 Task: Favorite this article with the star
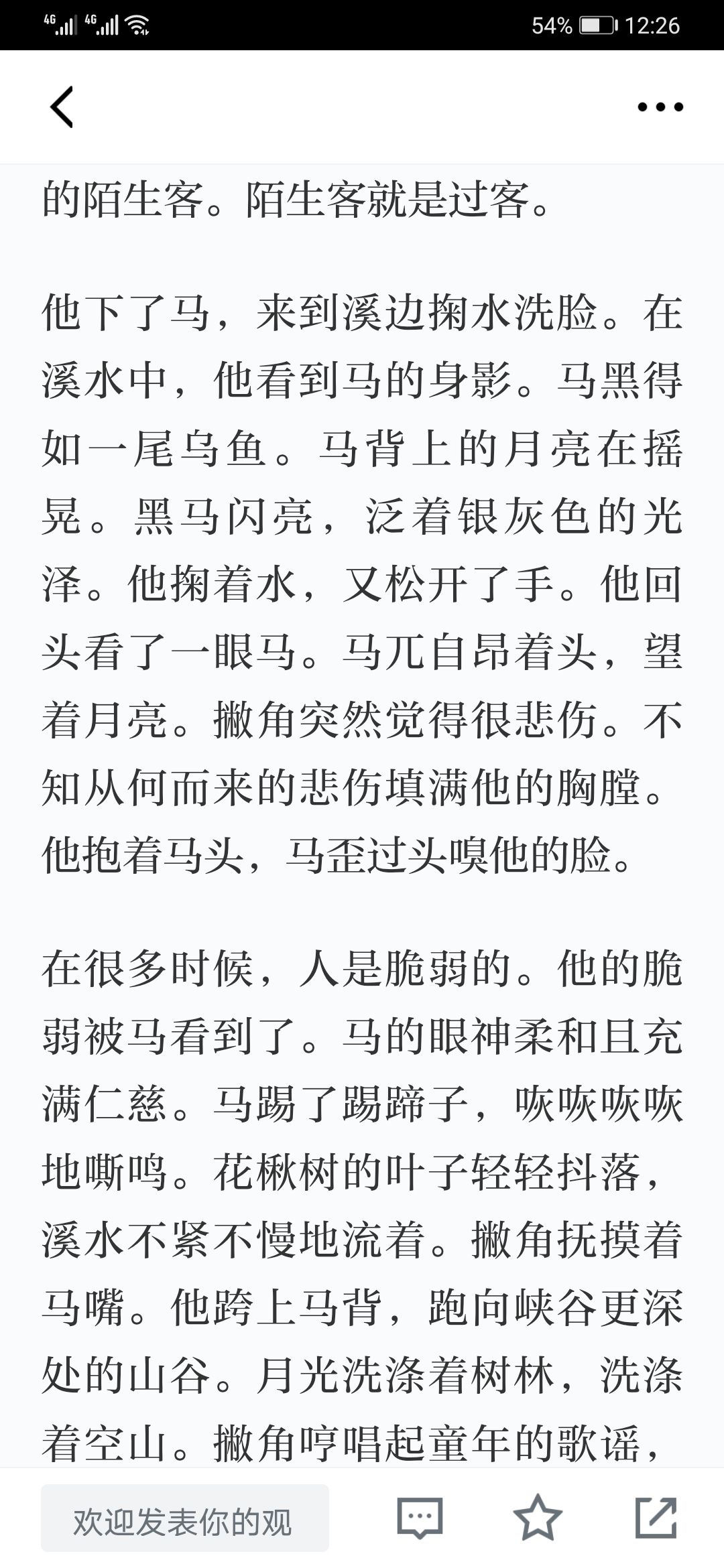pyautogui.click(x=538, y=1518)
